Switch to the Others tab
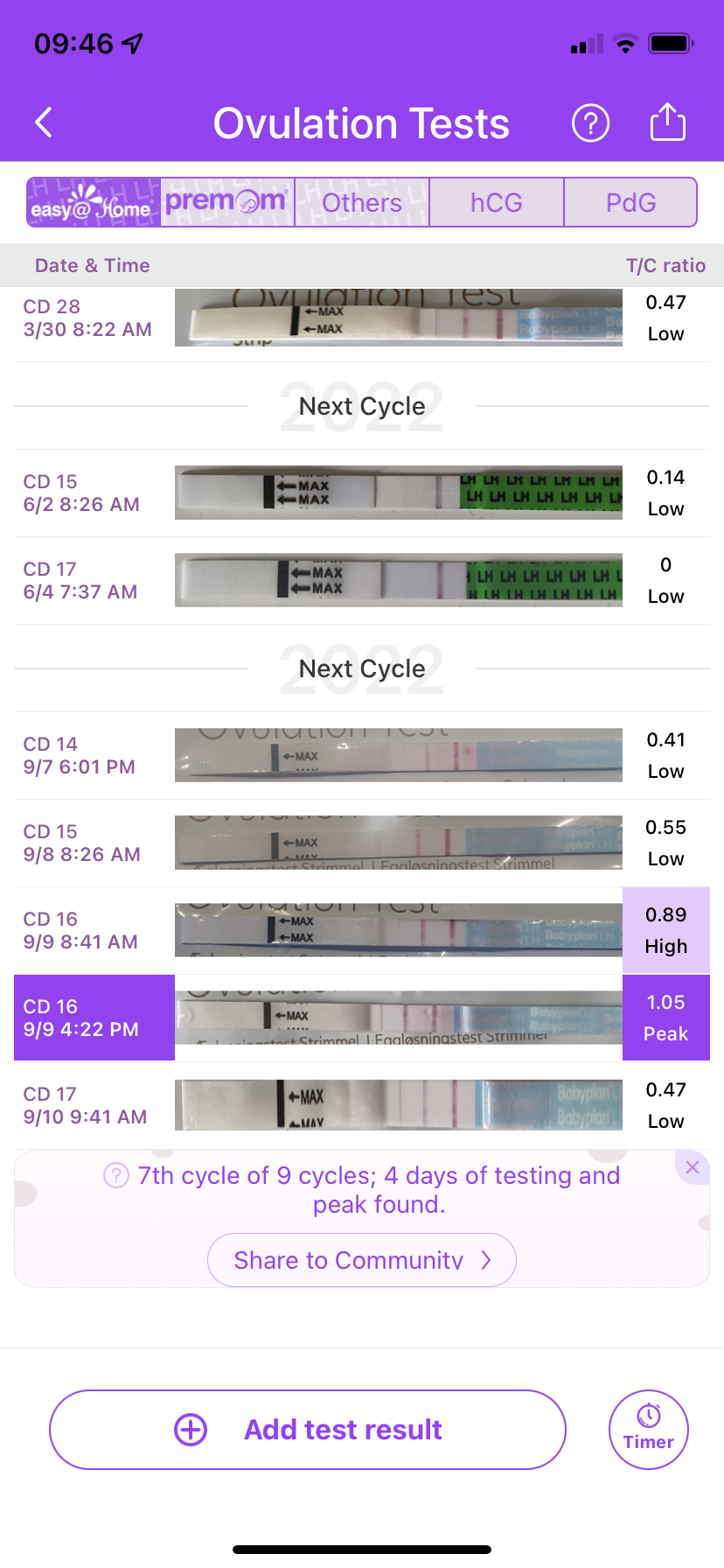 (x=362, y=202)
